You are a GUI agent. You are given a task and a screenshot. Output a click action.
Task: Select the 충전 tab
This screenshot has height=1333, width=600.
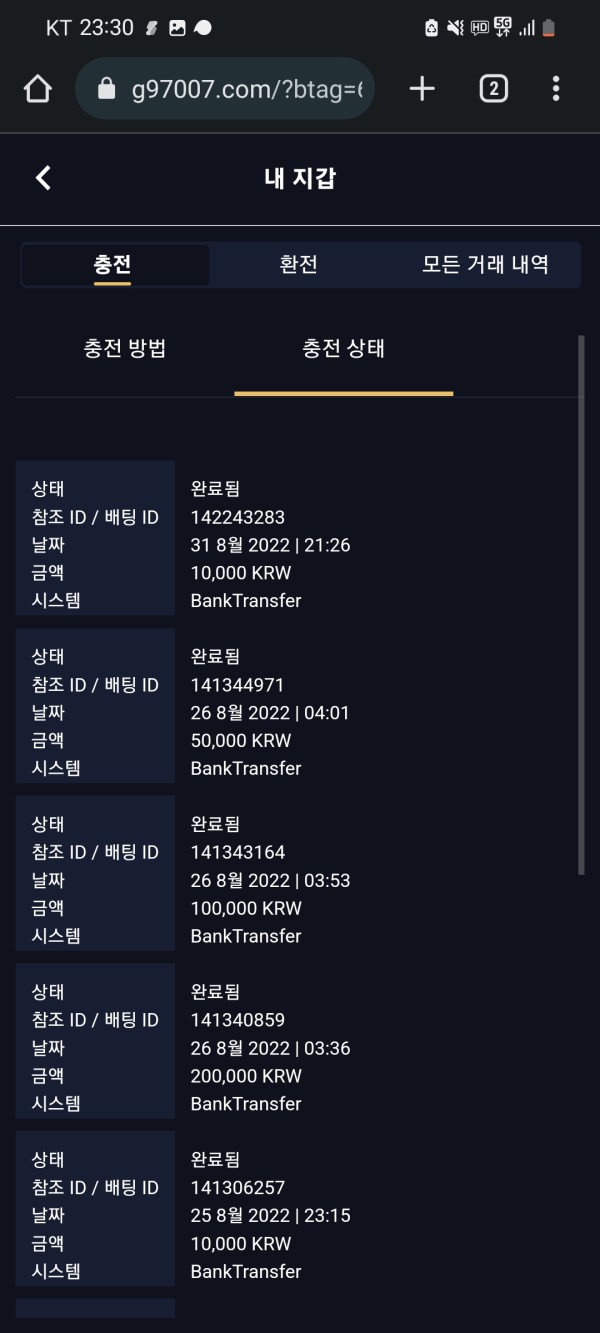click(x=113, y=266)
